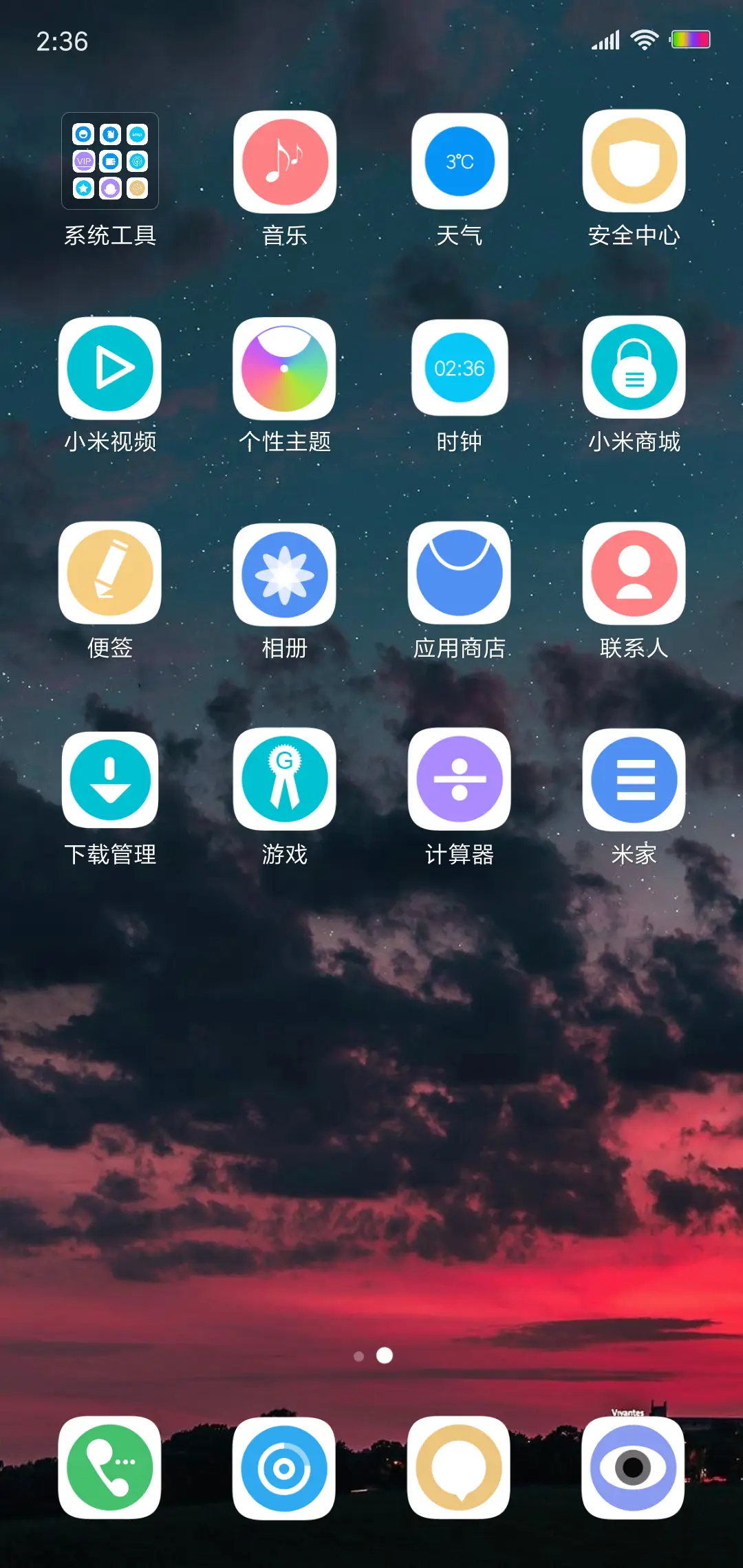View 联系人 contacts
This screenshot has width=743, height=1568.
(633, 574)
